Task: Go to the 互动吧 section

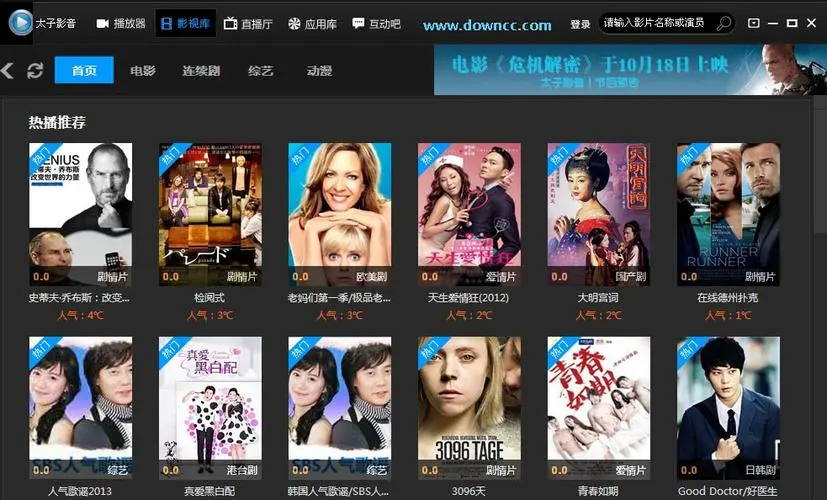Action: (x=374, y=23)
